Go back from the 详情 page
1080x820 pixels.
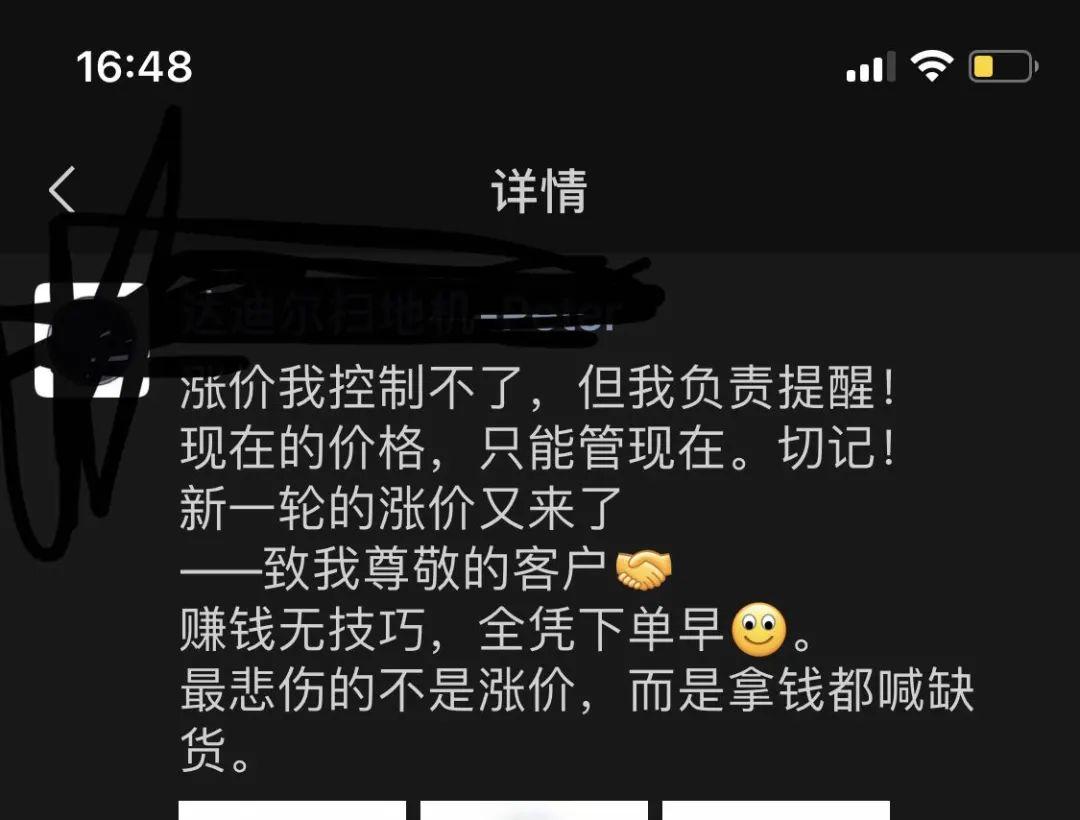point(62,189)
